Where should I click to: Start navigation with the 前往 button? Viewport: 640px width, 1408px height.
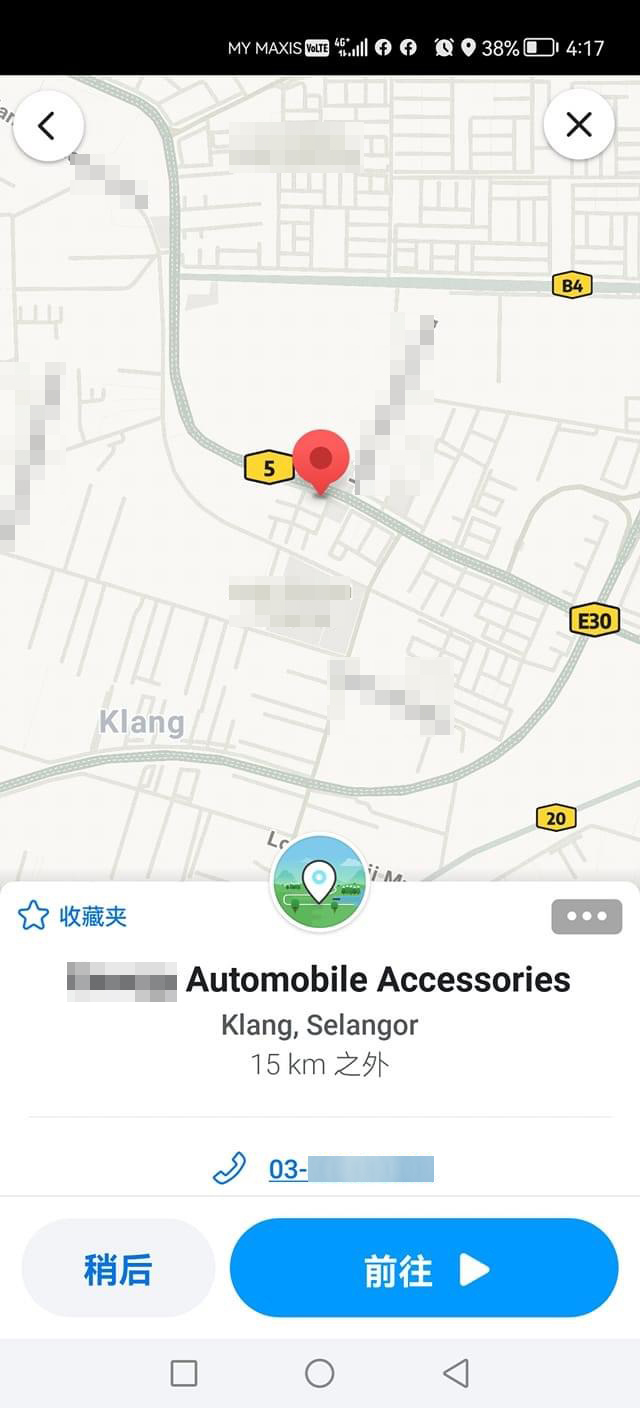pyautogui.click(x=424, y=1269)
